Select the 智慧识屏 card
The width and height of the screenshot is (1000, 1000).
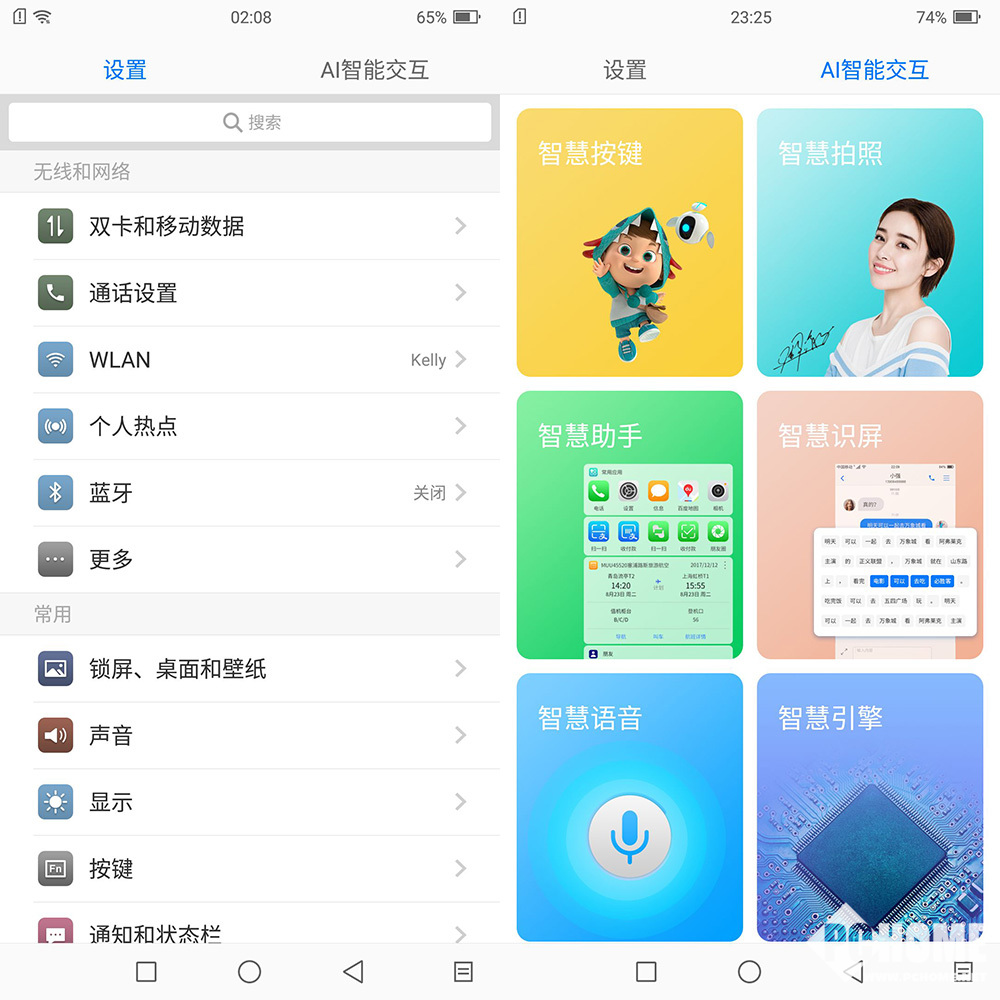pos(870,525)
